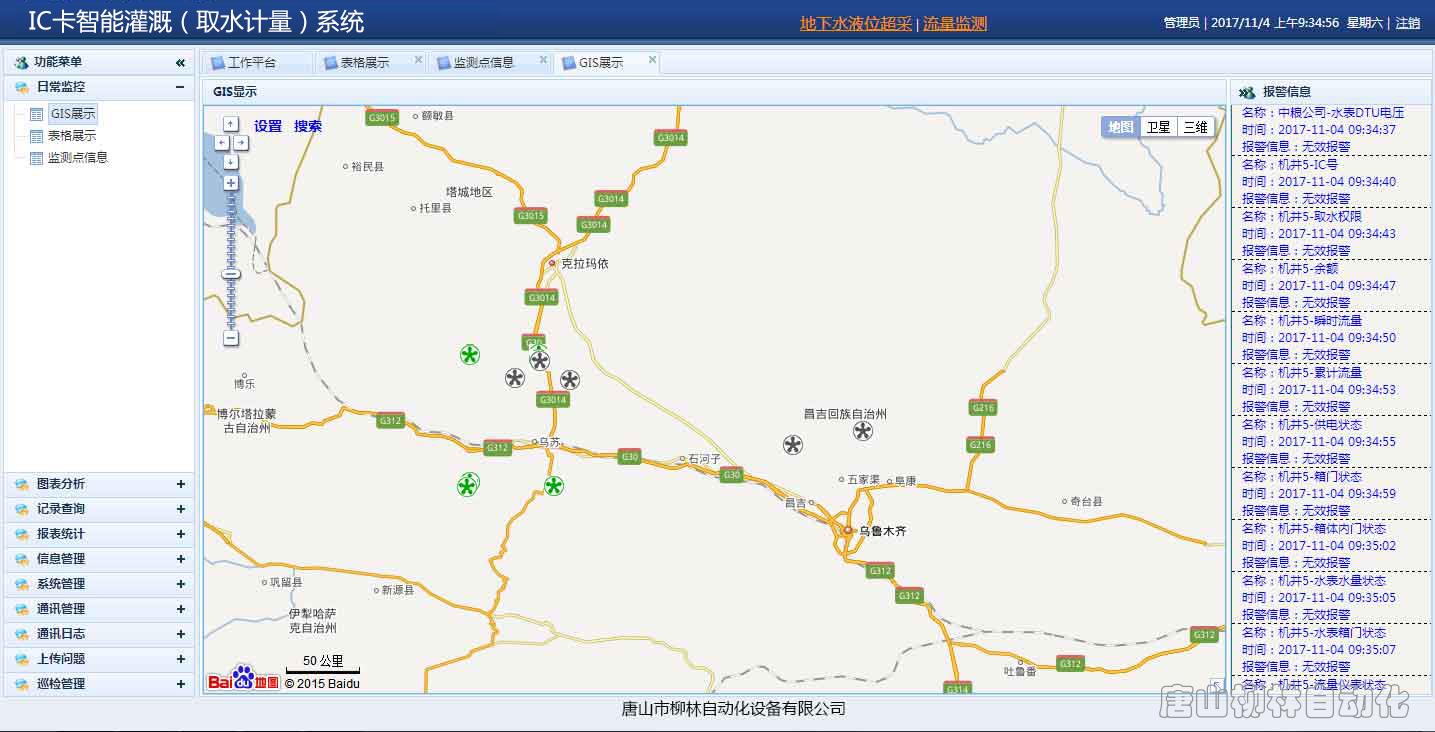Close the 表格展示 tab

pos(418,60)
